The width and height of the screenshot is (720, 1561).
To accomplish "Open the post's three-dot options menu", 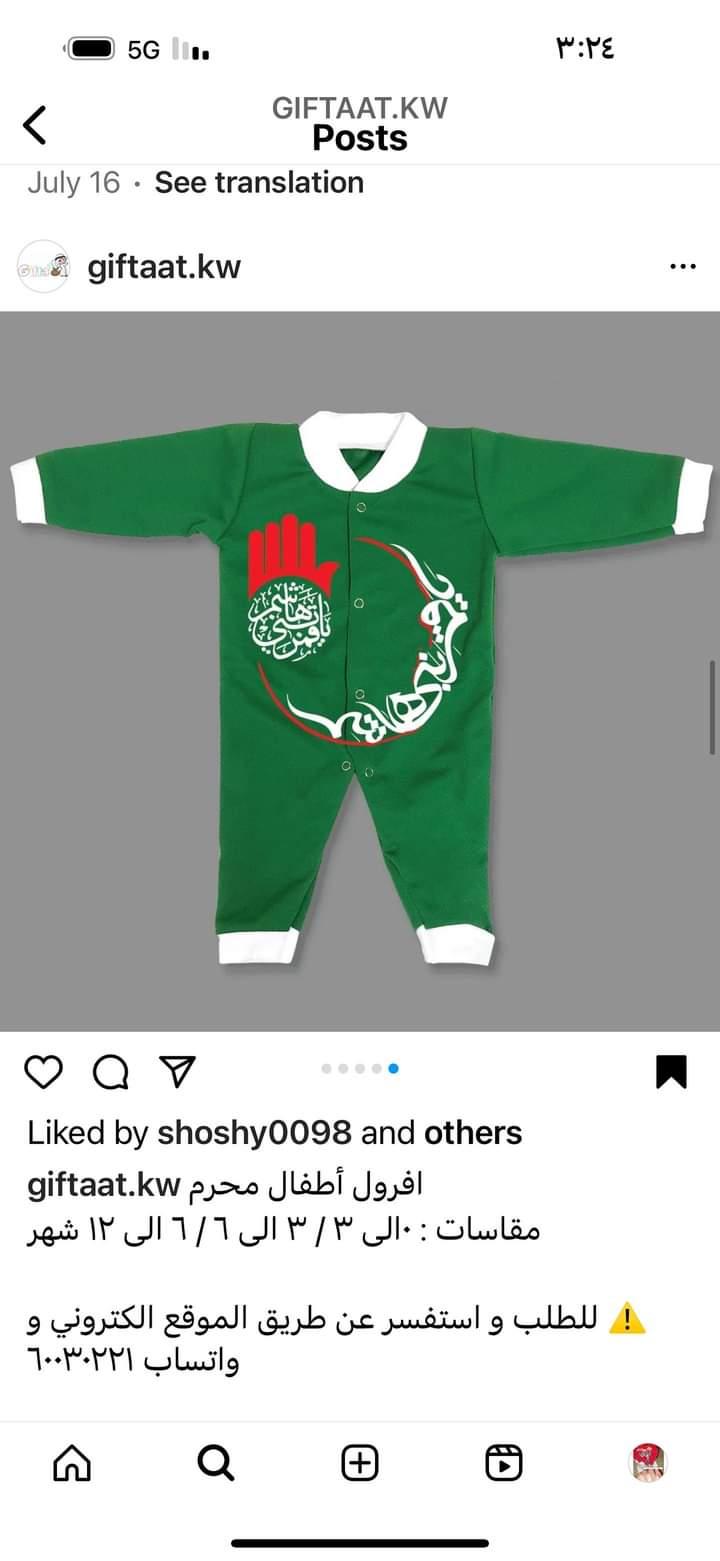I will (682, 267).
